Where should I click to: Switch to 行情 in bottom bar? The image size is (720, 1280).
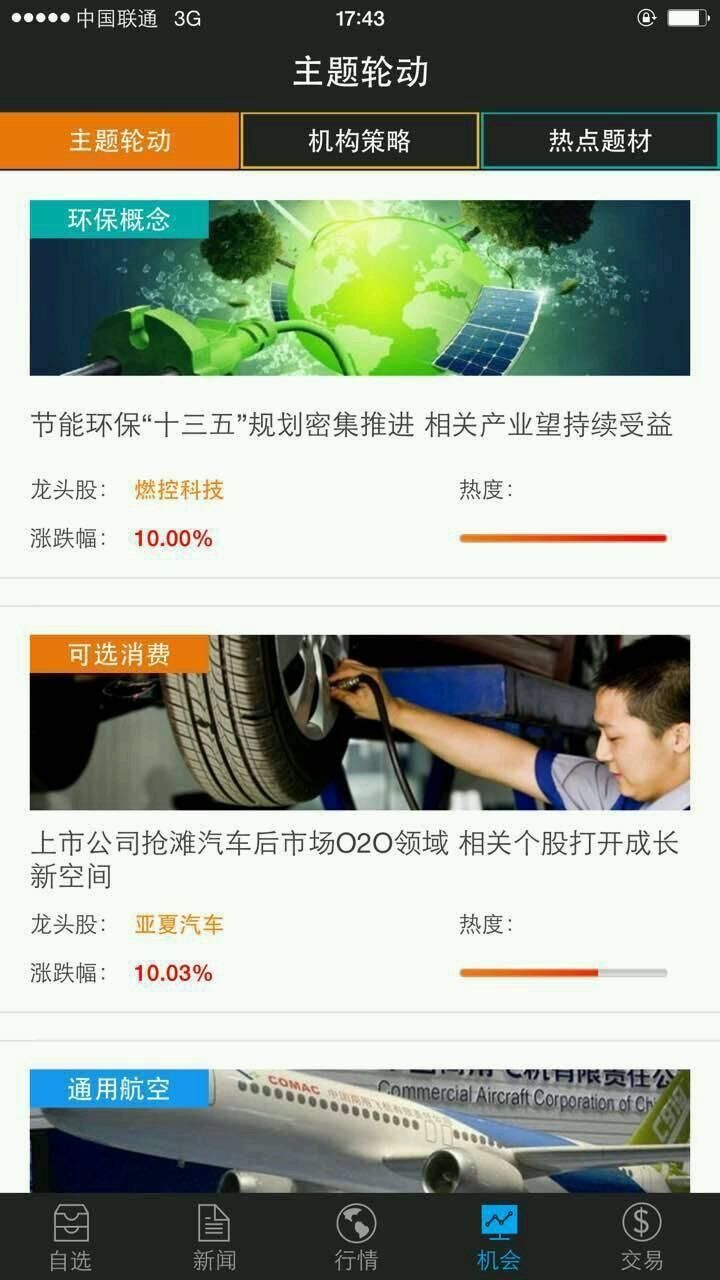(357, 1236)
